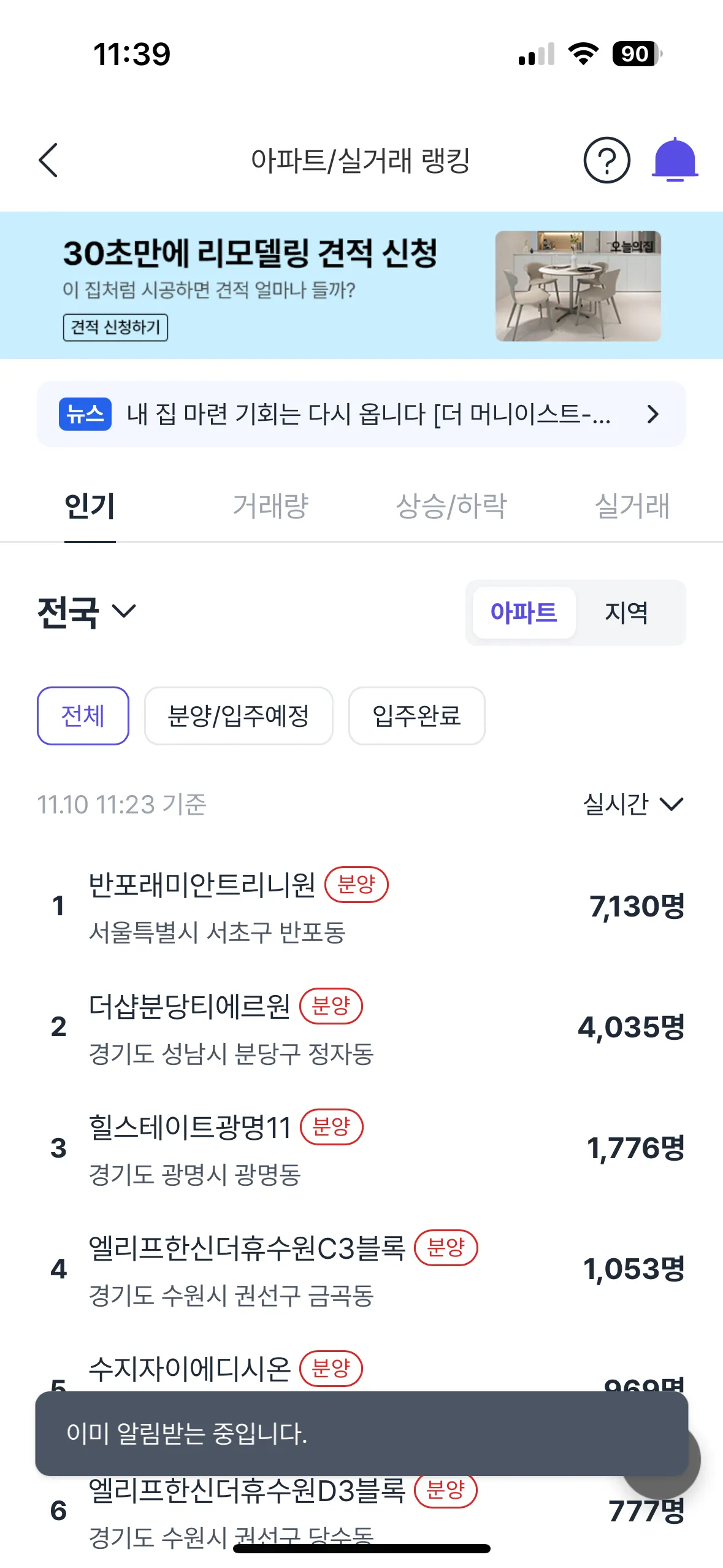Expand the 전국 region dropdown
Image resolution: width=723 pixels, height=1568 pixels.
coord(86,612)
